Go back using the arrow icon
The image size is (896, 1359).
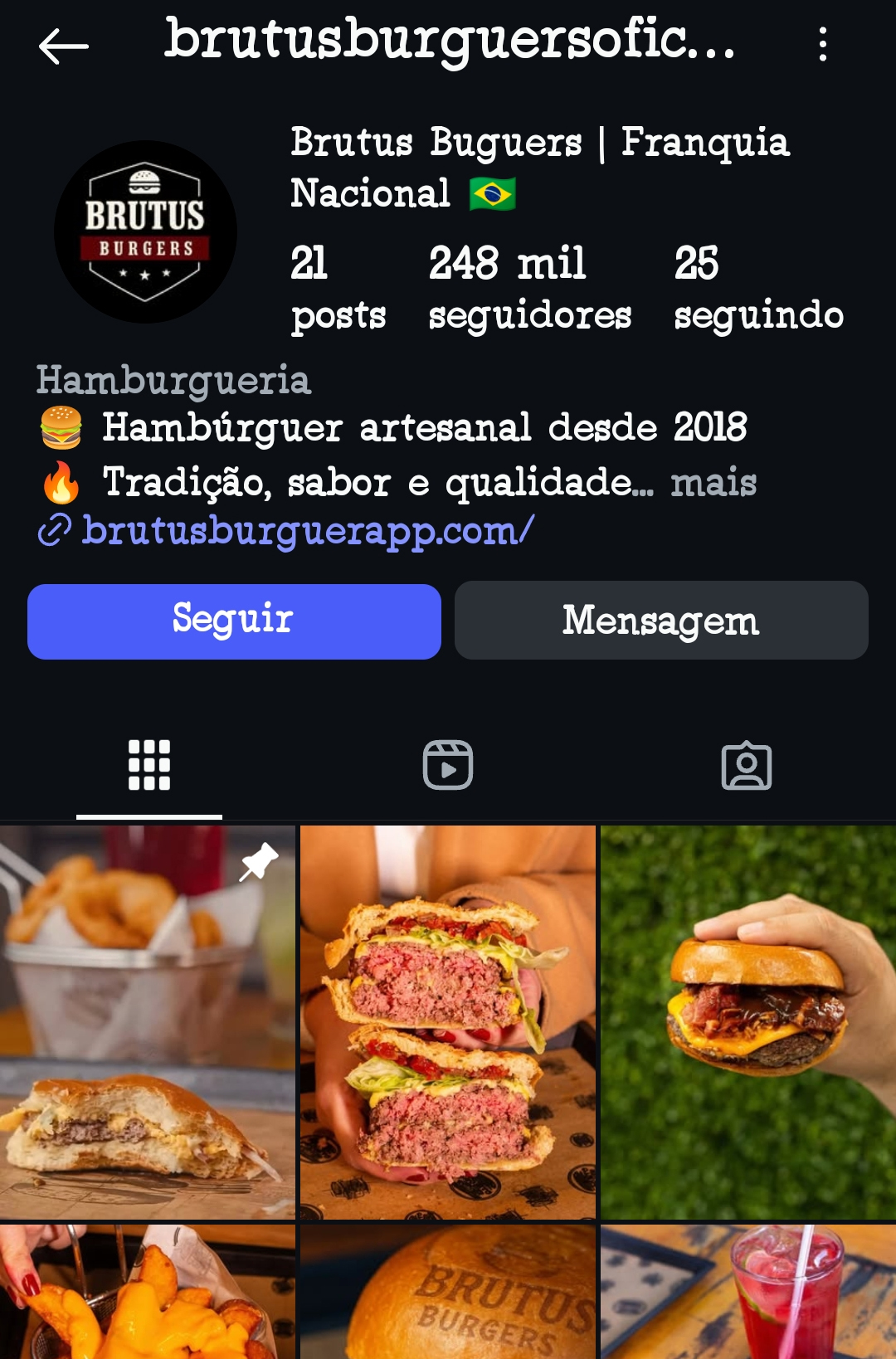click(63, 46)
